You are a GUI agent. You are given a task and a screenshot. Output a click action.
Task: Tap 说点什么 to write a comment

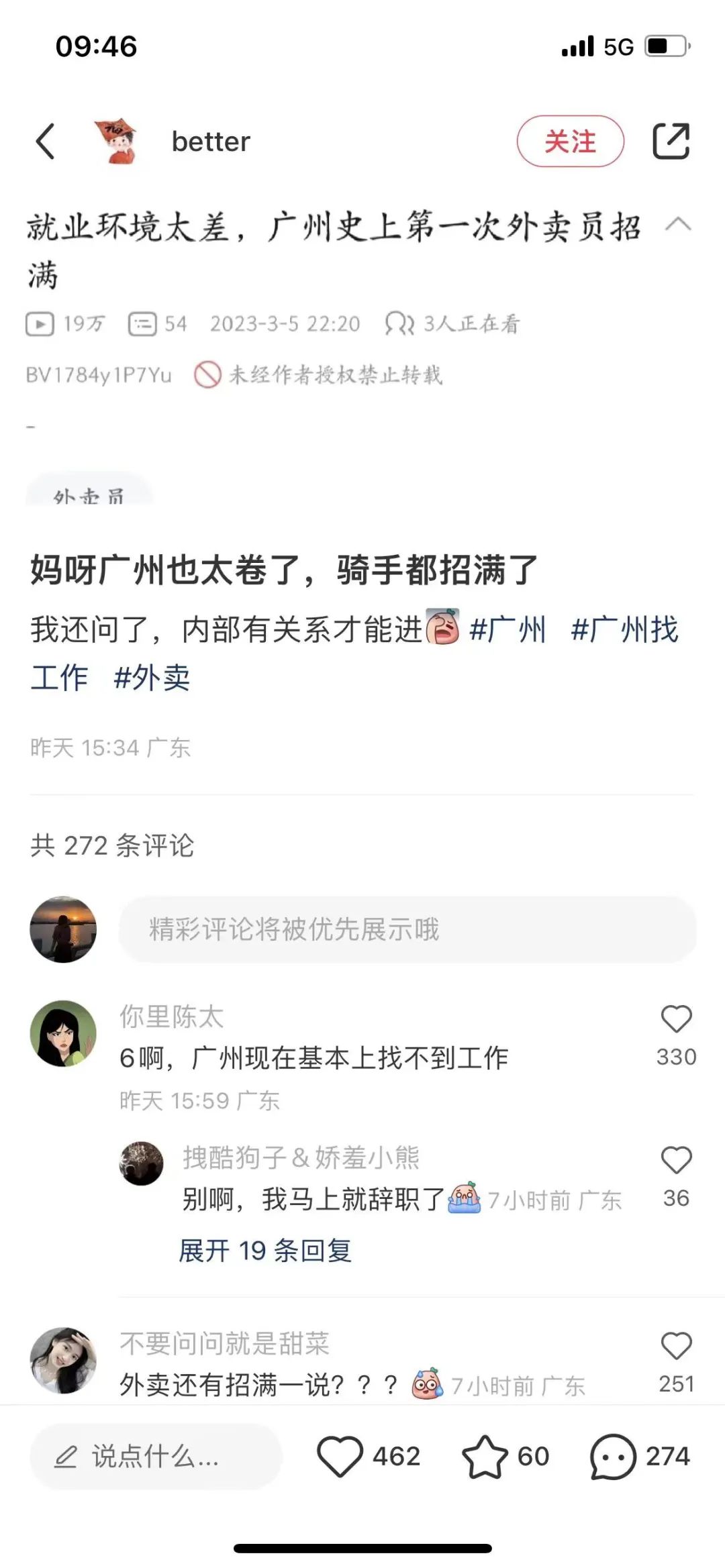click(156, 1457)
